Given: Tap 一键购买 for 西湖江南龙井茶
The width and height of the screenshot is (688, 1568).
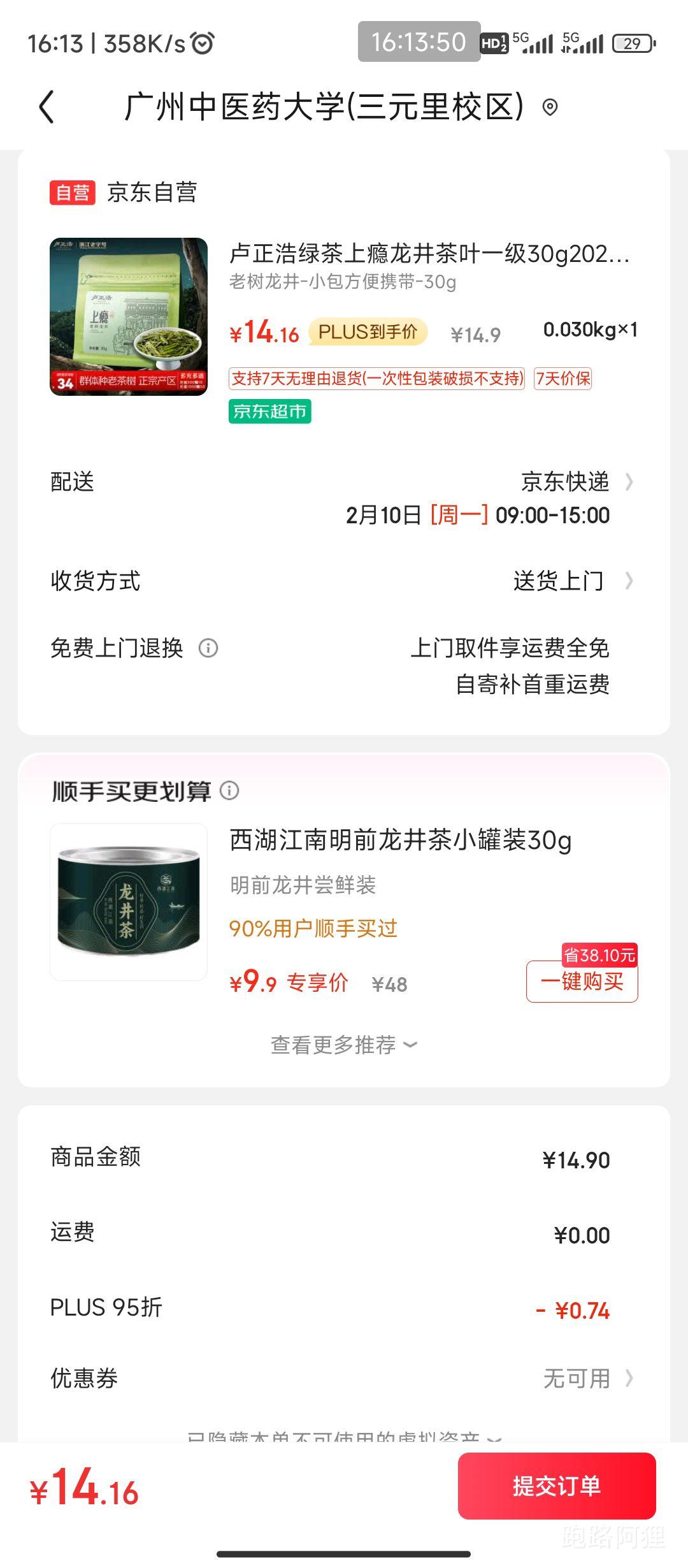Looking at the screenshot, I should (x=582, y=981).
